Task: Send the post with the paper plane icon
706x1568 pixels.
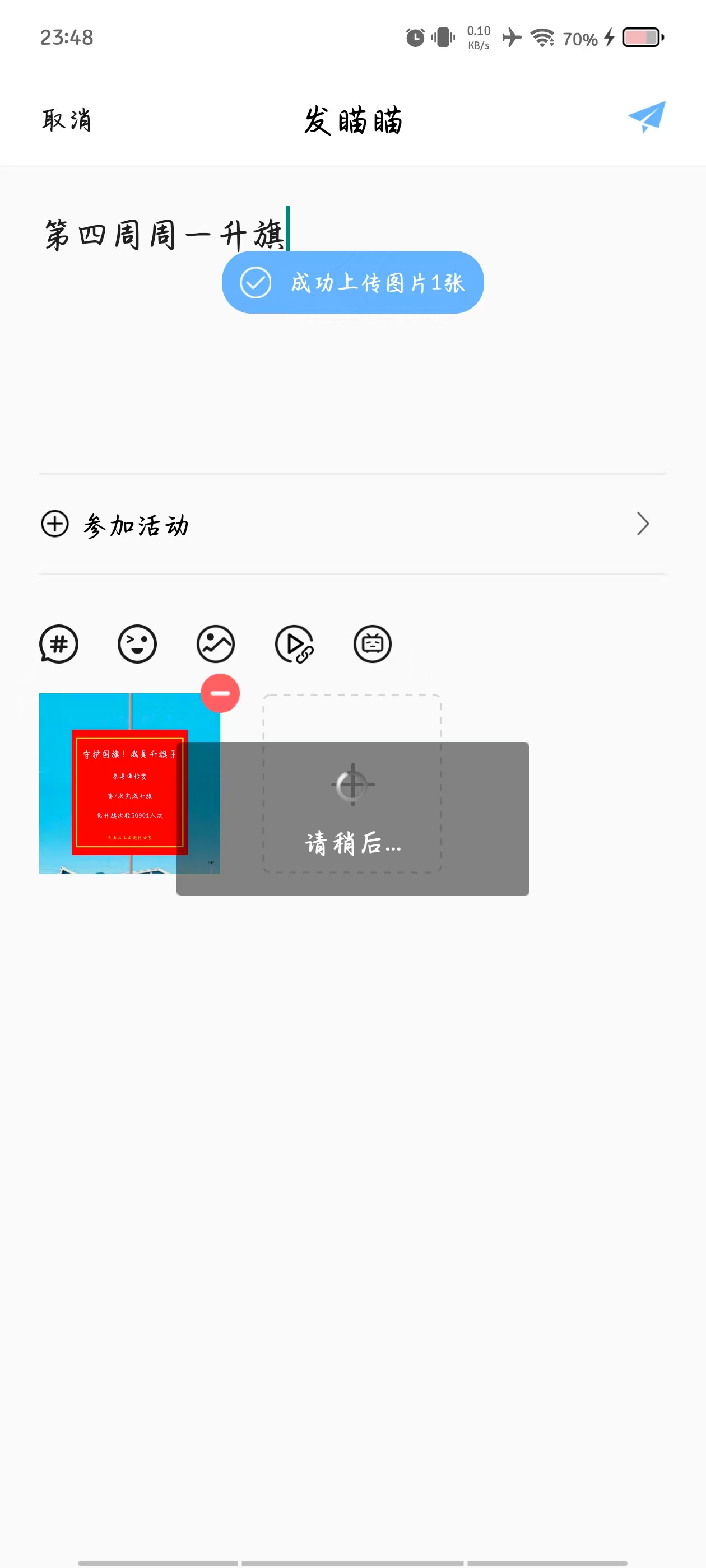Action: [x=647, y=117]
